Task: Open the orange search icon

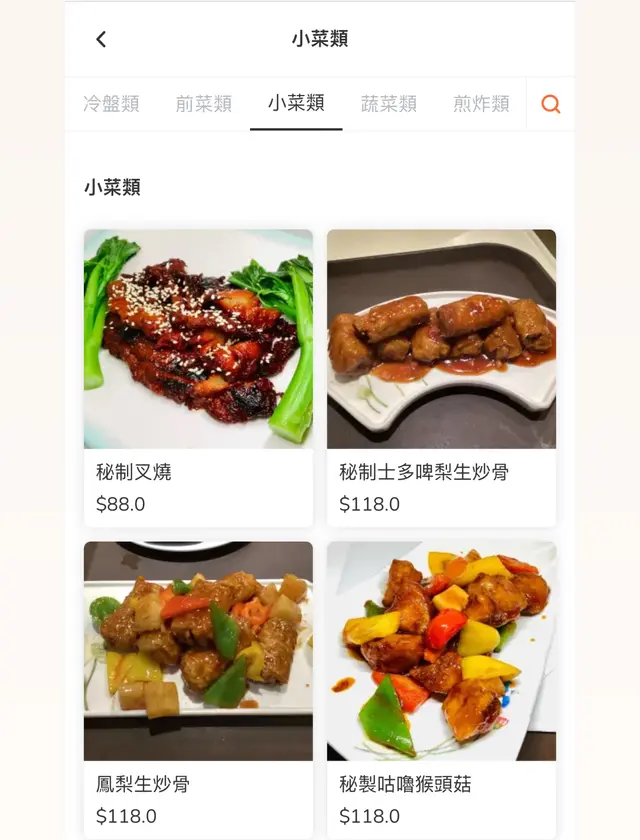Action: tap(550, 104)
